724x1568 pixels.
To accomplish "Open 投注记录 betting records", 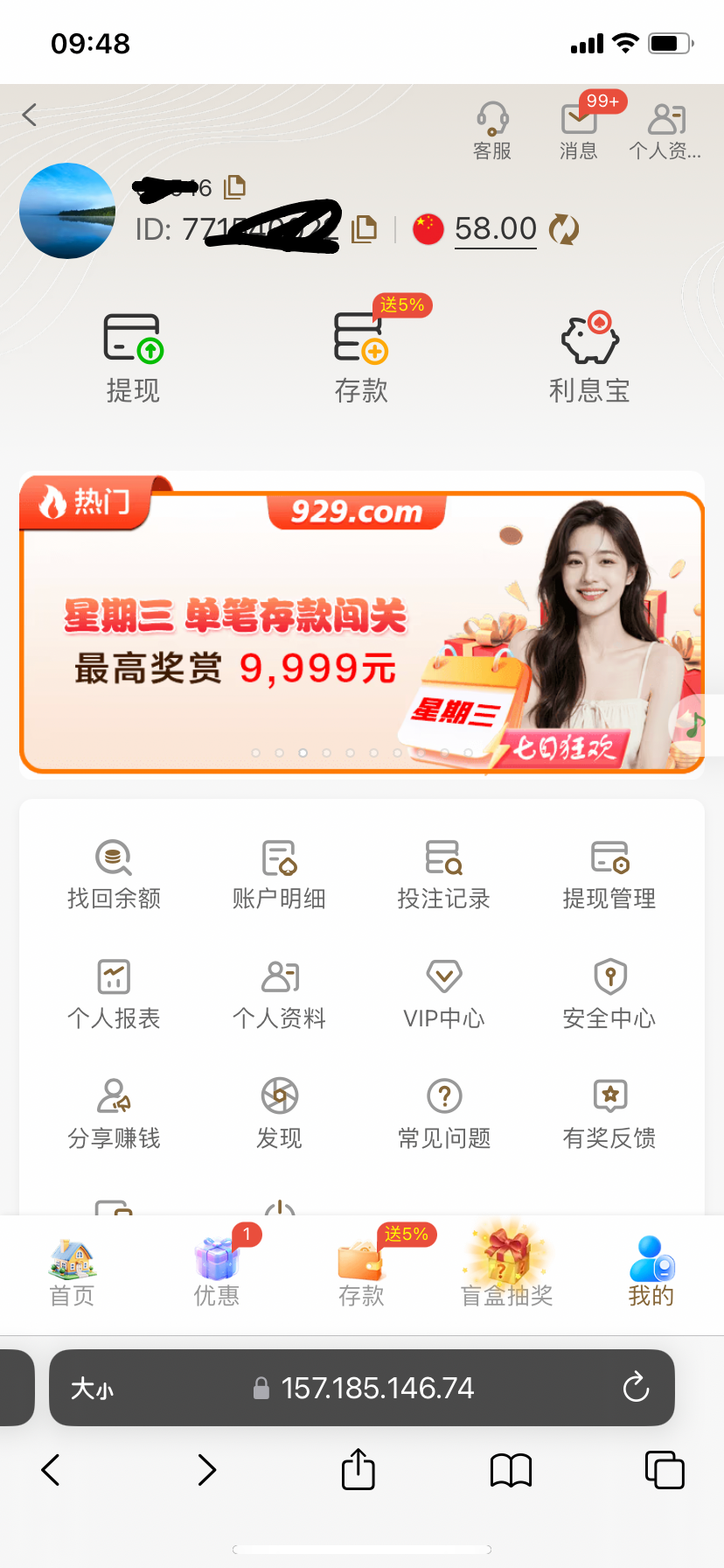I will pos(443,874).
